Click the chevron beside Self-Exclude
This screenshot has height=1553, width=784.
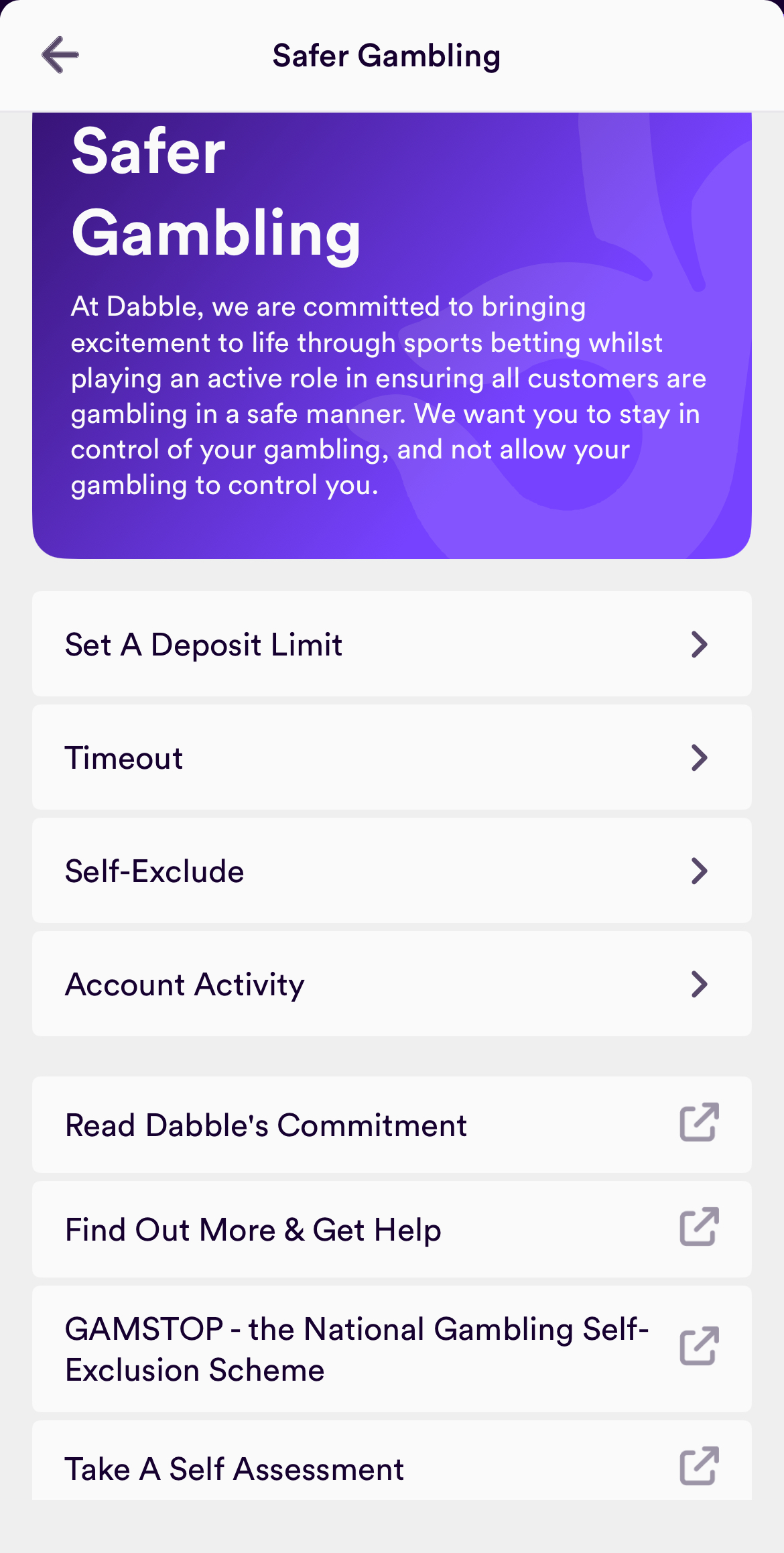pos(700,871)
